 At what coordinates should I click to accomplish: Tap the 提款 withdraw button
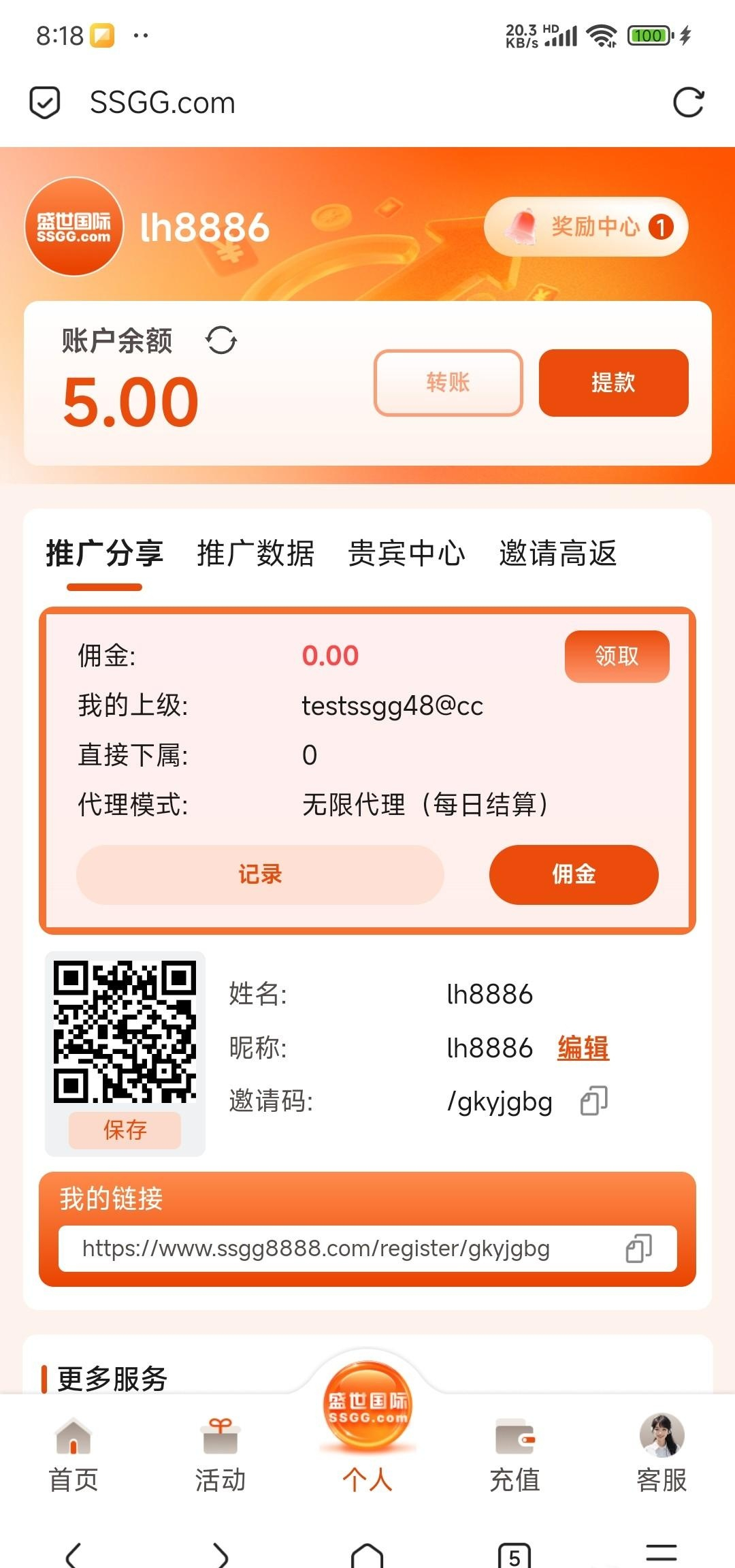[613, 383]
